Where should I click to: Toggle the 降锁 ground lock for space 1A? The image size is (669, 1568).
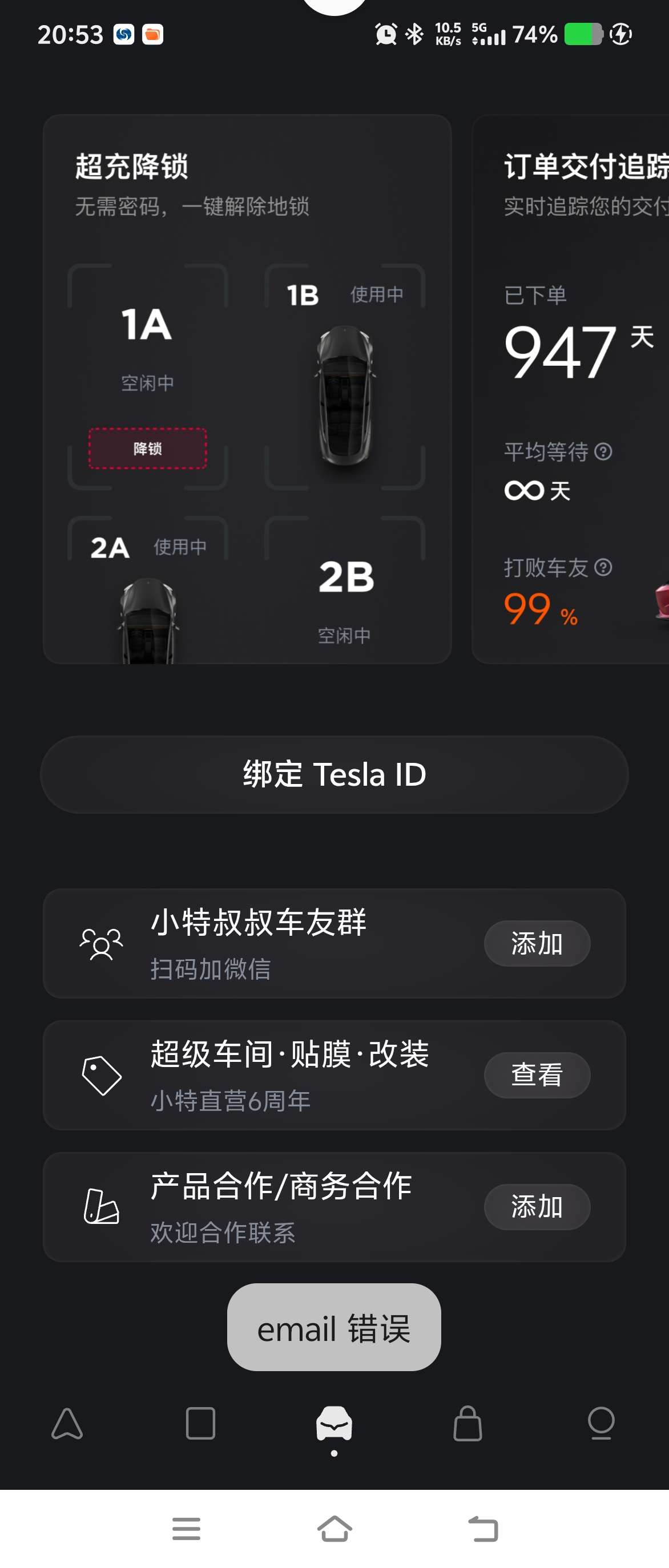[x=147, y=447]
